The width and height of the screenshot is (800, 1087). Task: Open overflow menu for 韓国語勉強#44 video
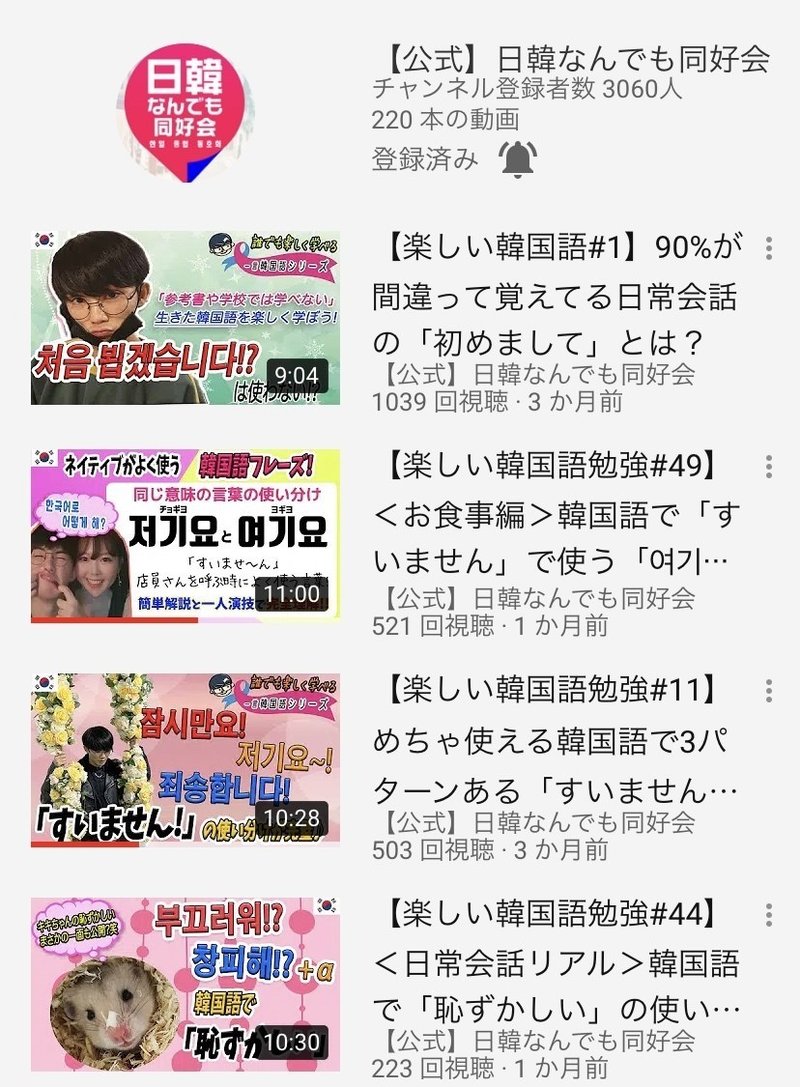point(768,915)
